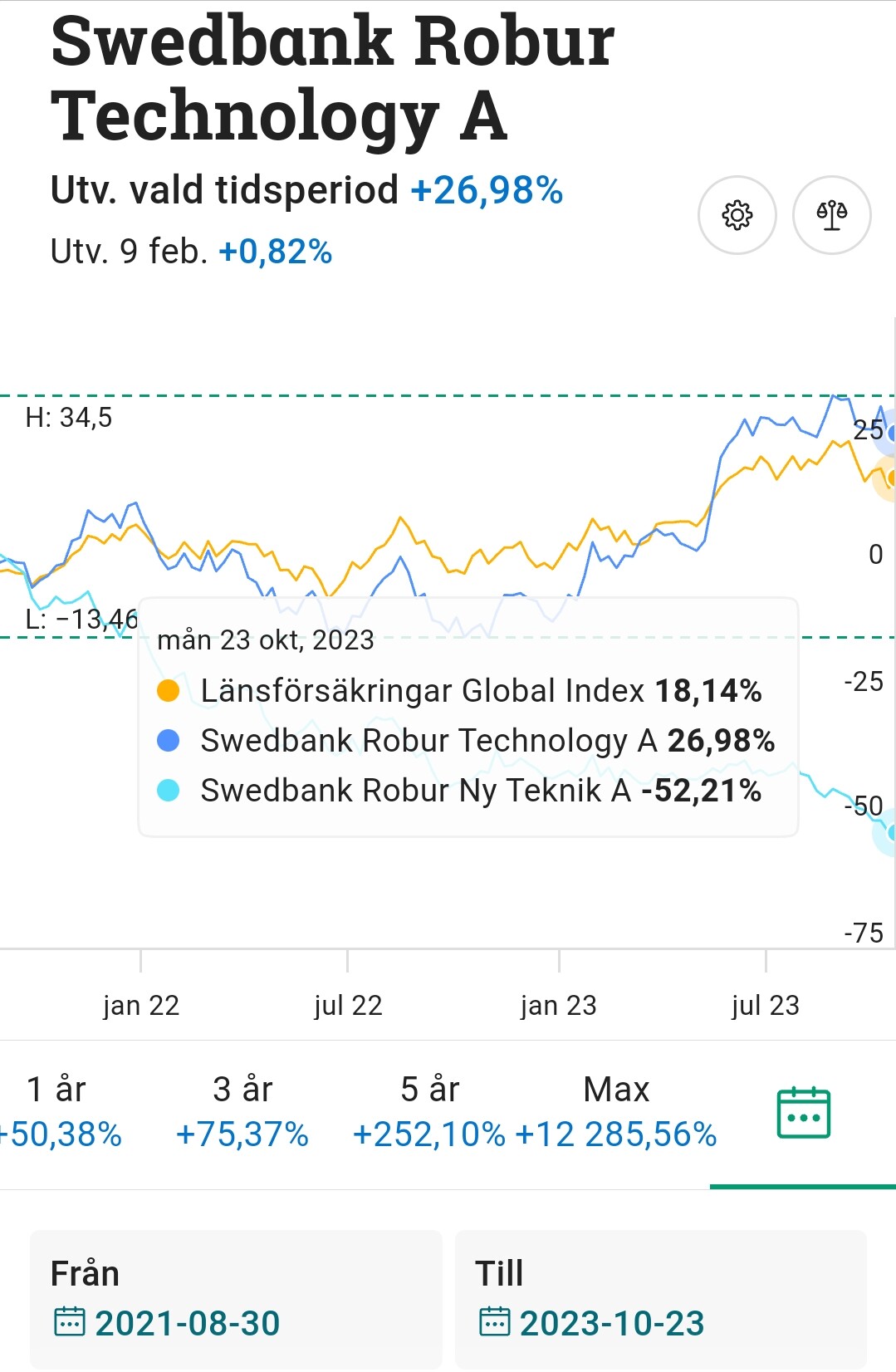Viewport: 896px width, 1372px height.
Task: Change the Till end date
Action: [x=660, y=1299]
